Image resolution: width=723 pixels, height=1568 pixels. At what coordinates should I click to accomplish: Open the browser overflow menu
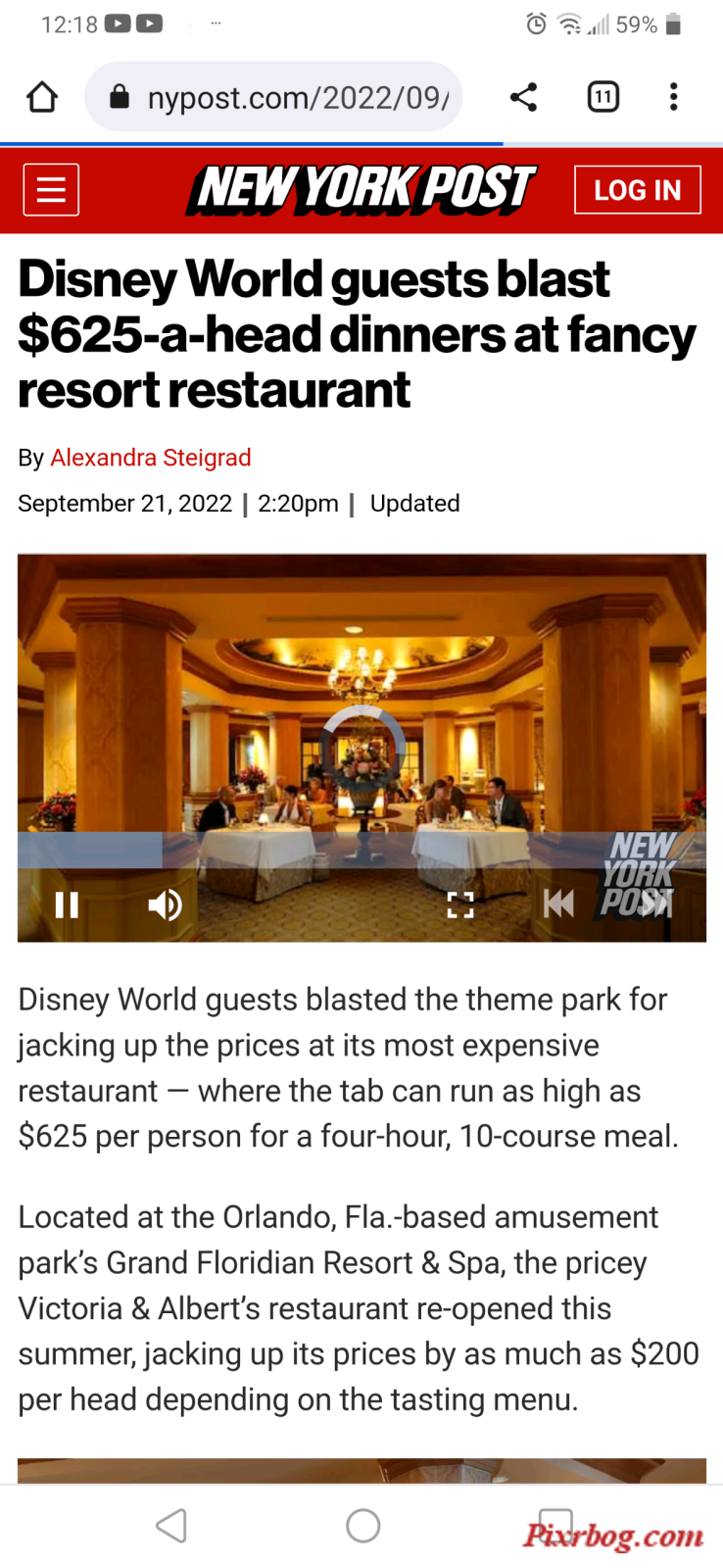pyautogui.click(x=673, y=97)
